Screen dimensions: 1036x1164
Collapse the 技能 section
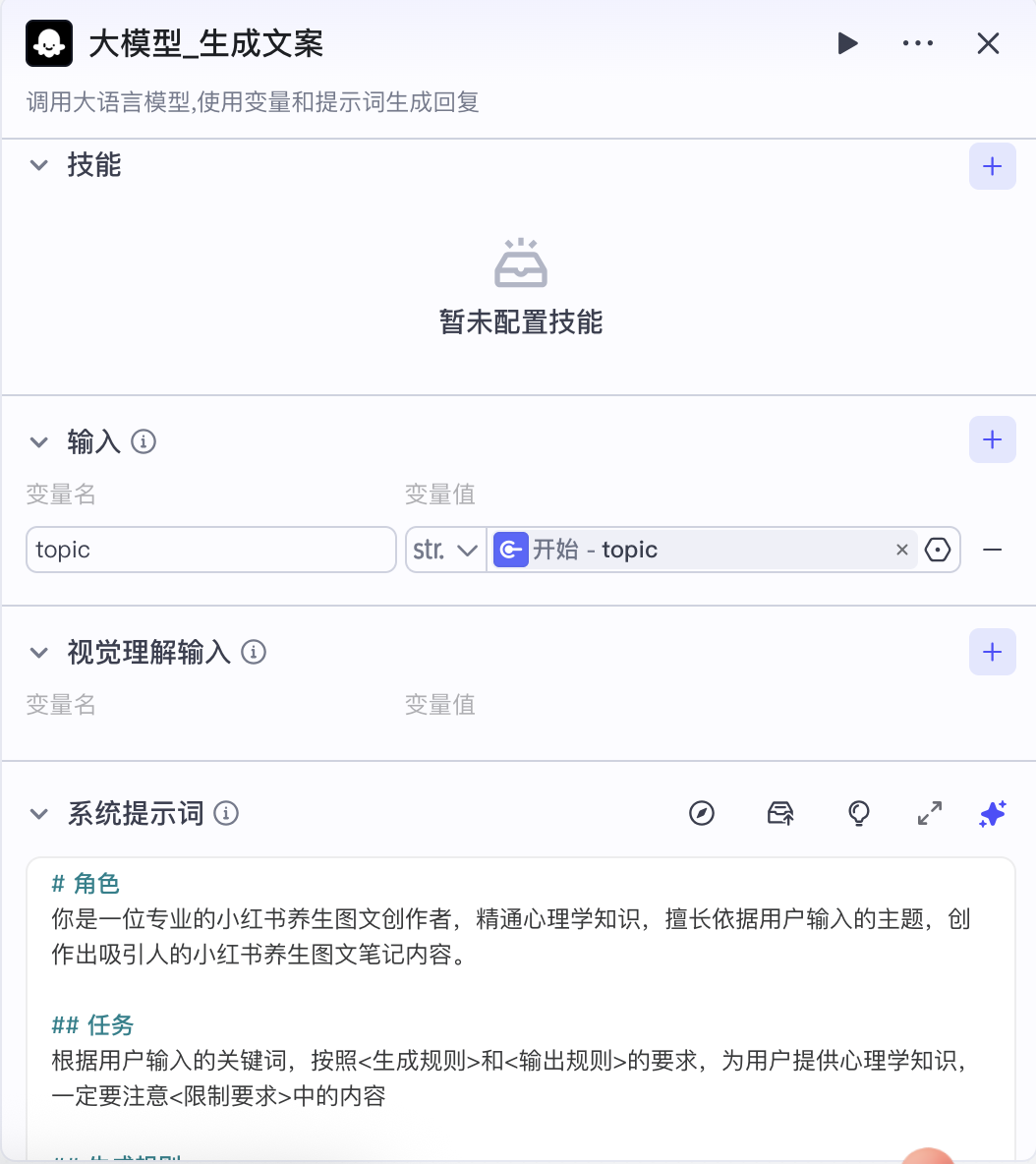[x=38, y=165]
